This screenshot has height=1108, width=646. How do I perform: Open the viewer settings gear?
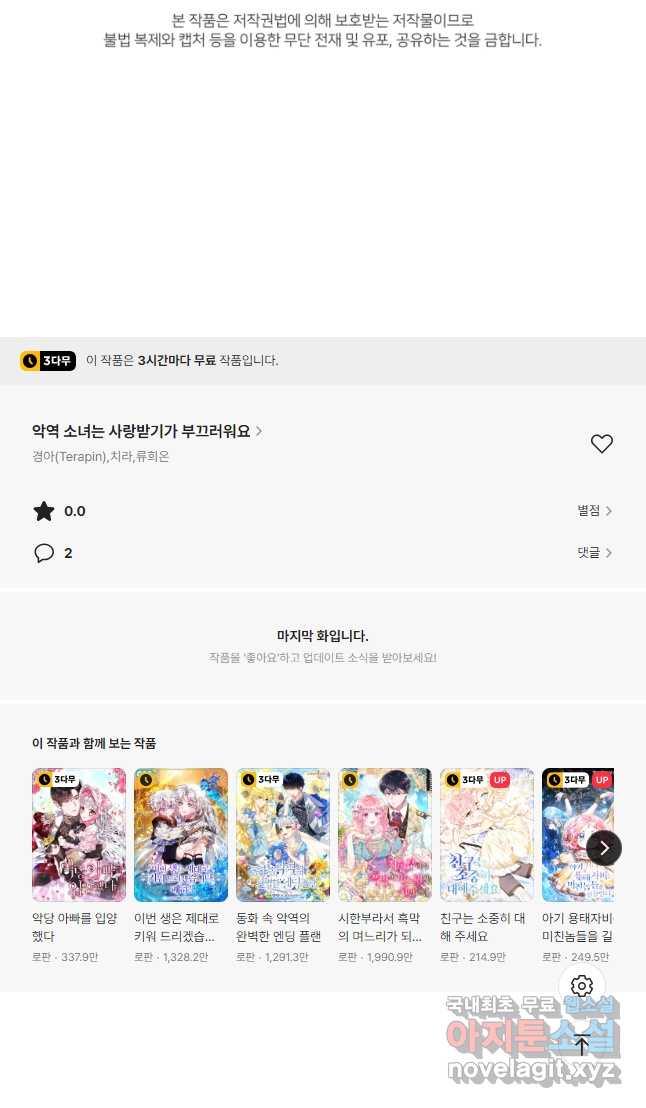pyautogui.click(x=582, y=986)
